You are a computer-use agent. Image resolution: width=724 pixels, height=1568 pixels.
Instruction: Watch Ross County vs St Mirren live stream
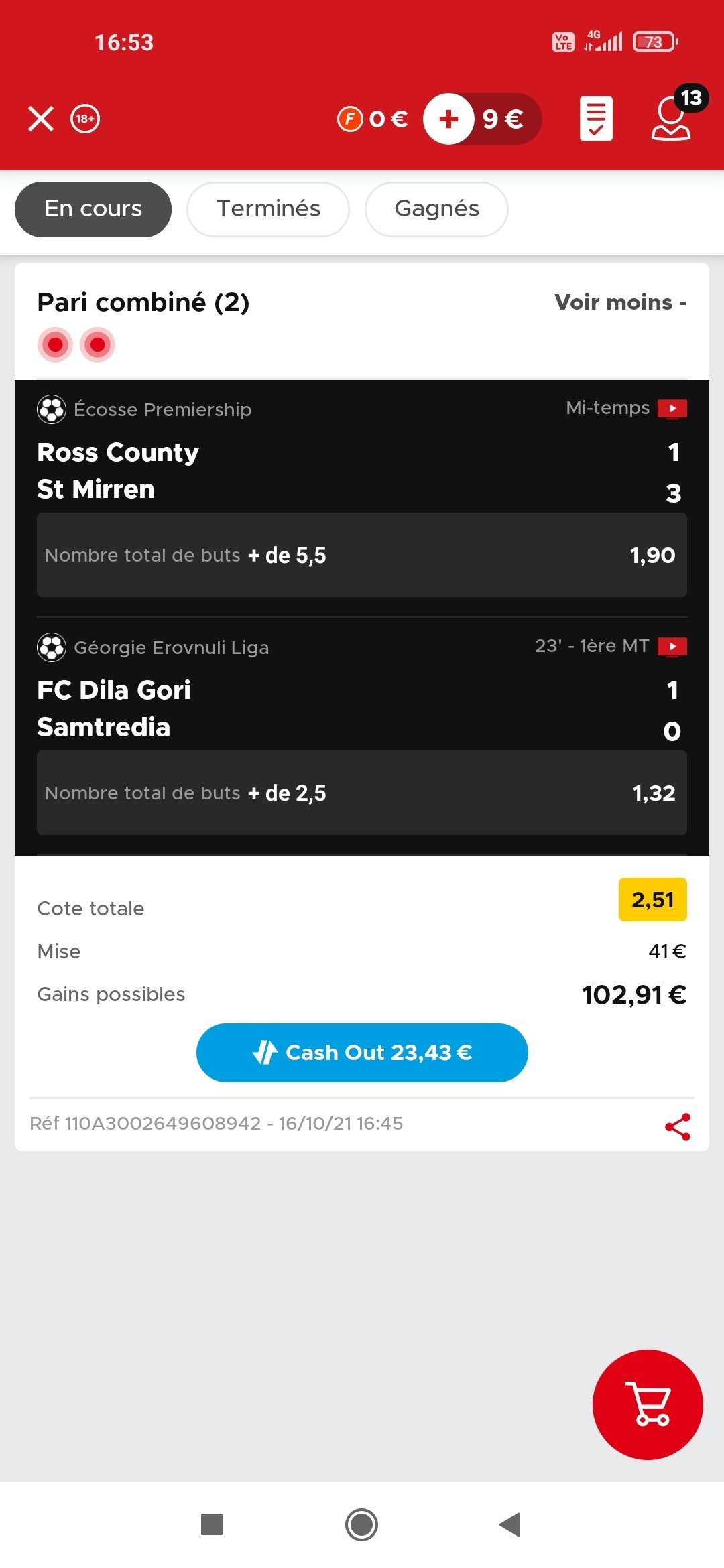point(672,409)
